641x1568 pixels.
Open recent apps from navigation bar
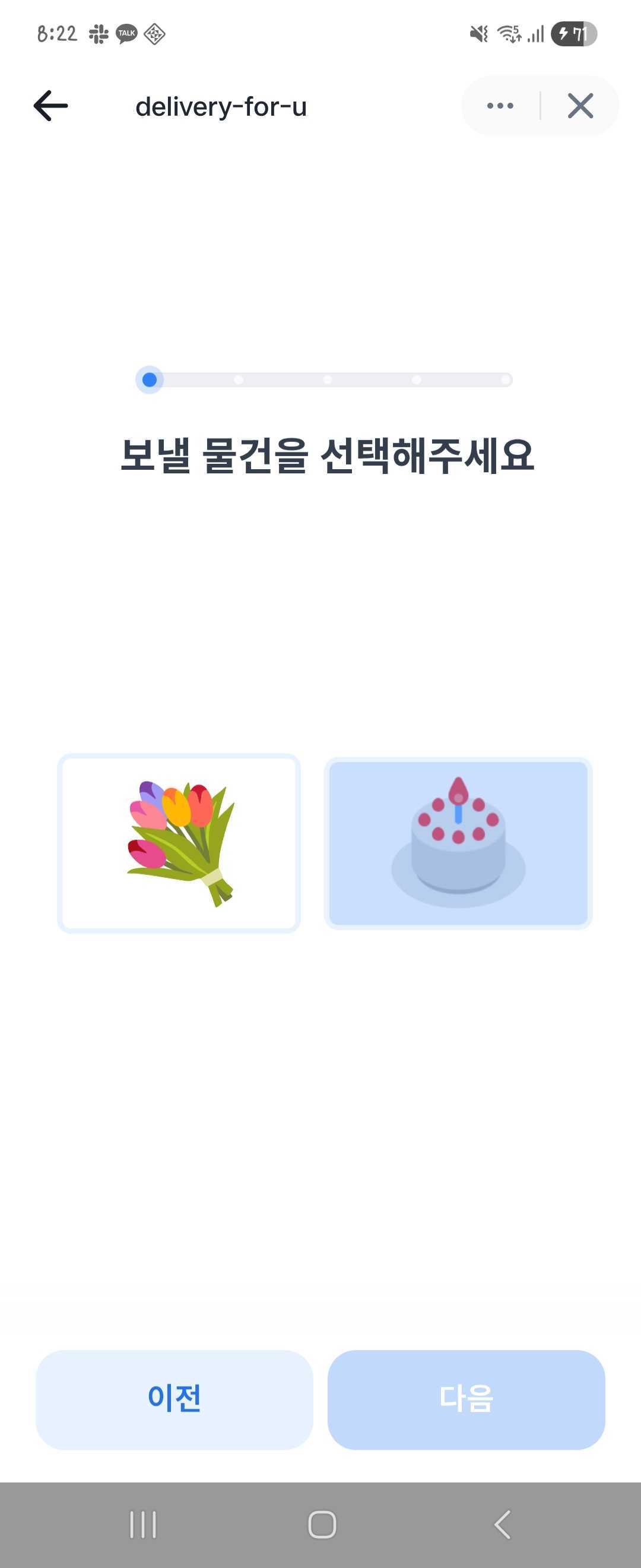143,1525
